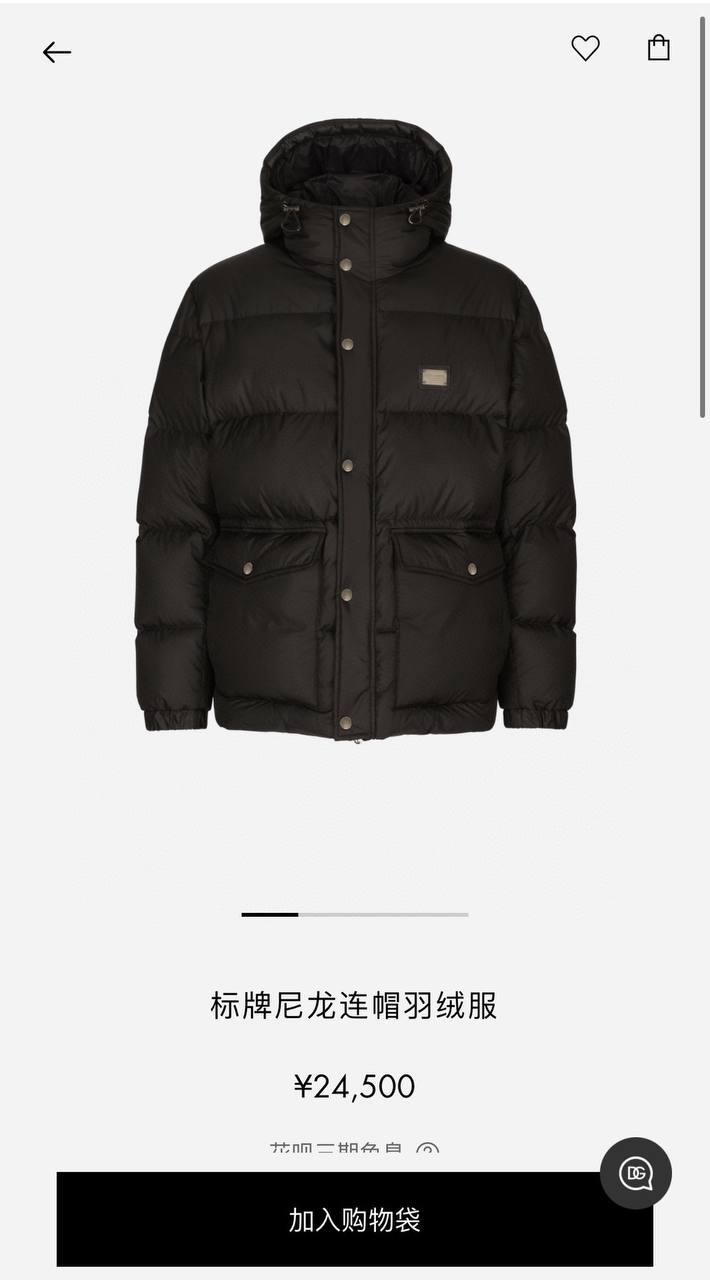Open the shopping bag
The image size is (710, 1280).
[658, 48]
